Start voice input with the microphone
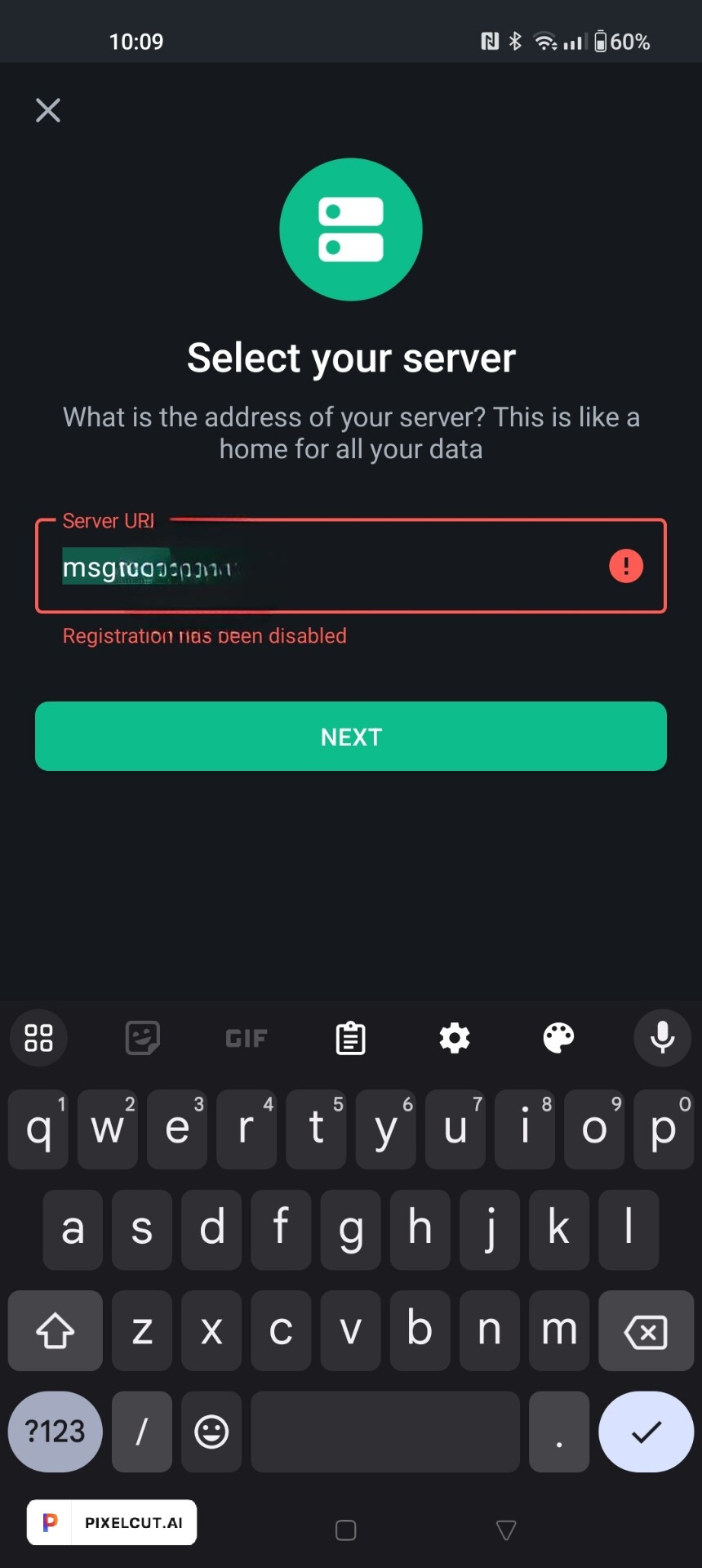Screen dimensions: 702x1568 663,1038
